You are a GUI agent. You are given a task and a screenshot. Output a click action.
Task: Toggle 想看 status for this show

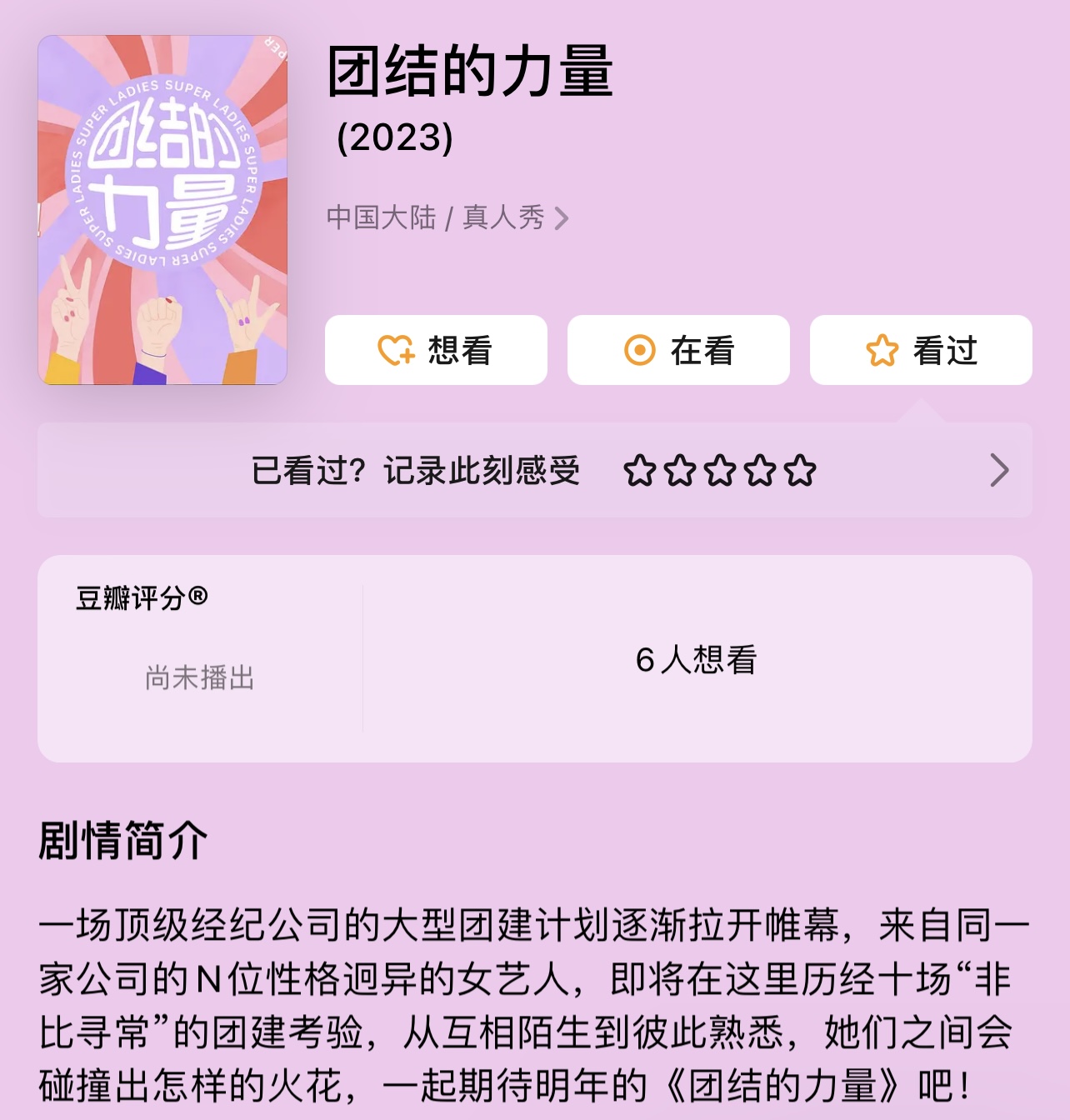tap(437, 351)
